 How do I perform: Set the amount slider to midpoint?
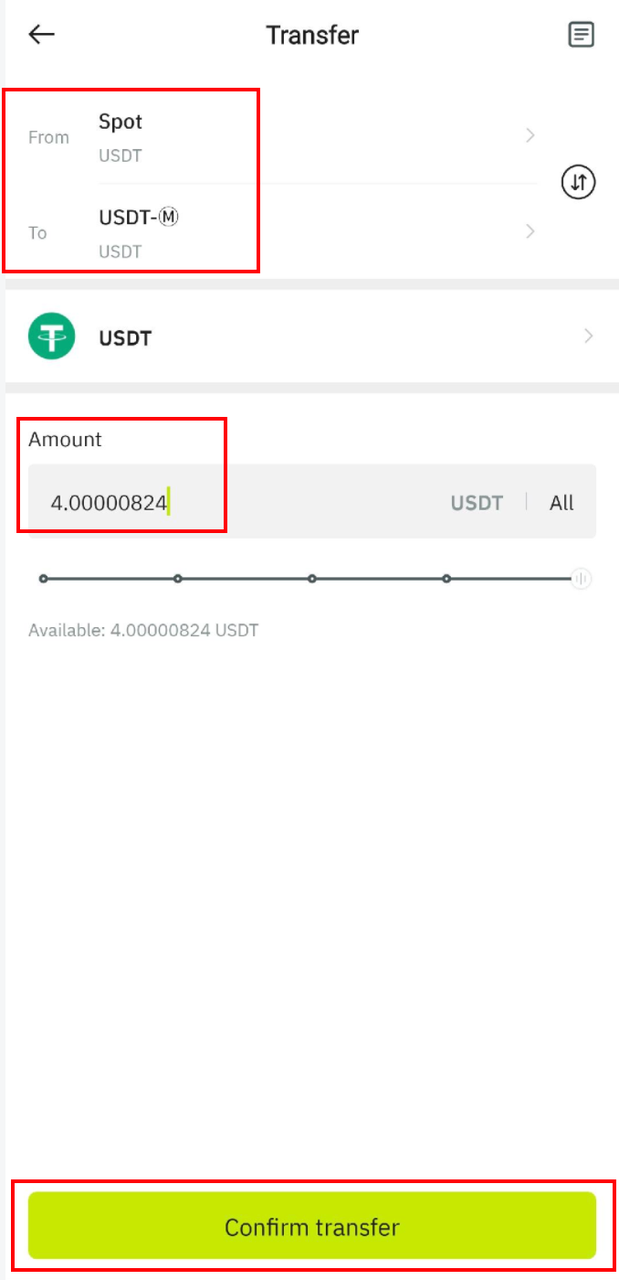312,578
